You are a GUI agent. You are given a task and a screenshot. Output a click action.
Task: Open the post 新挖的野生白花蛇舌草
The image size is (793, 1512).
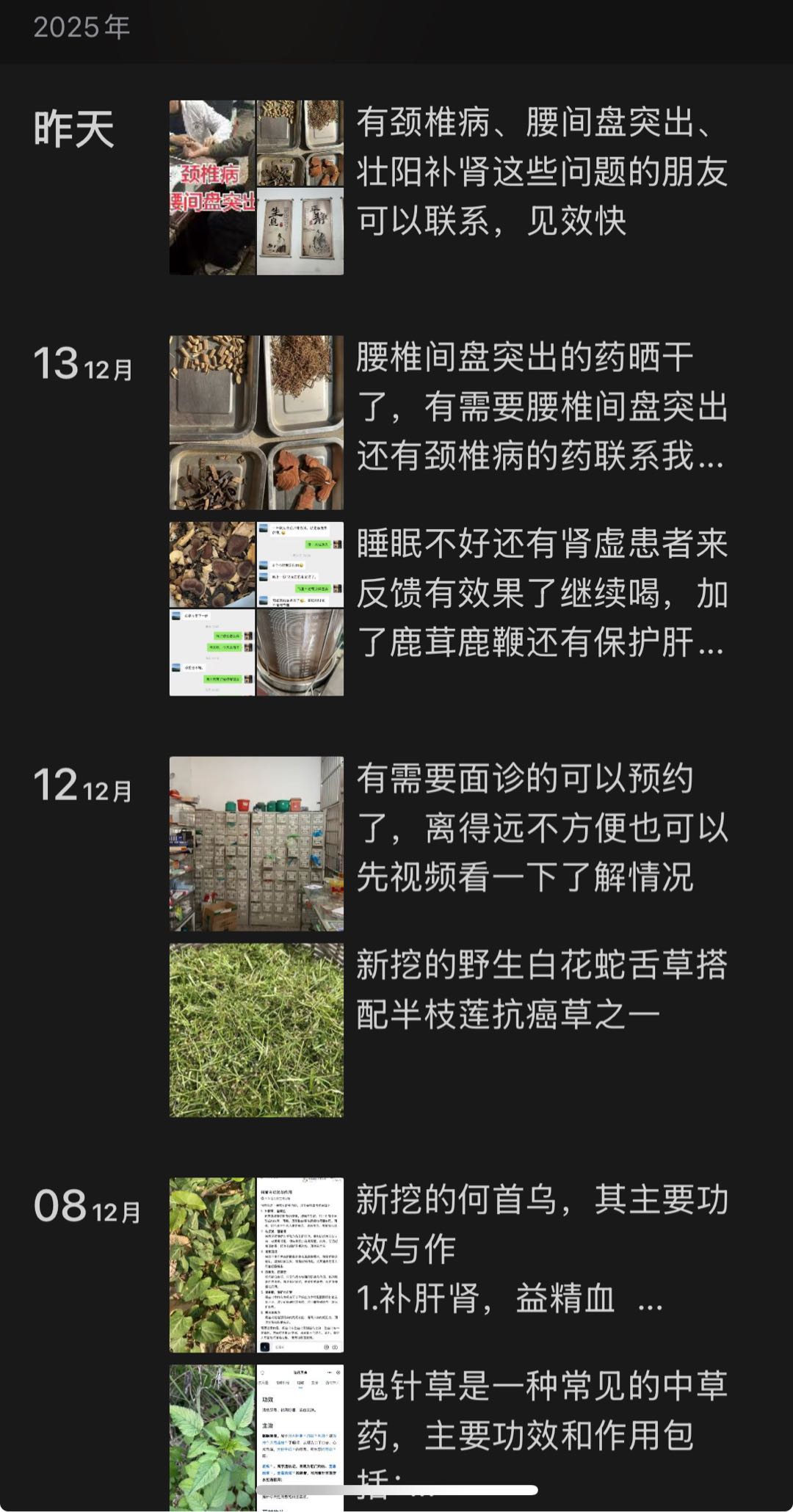(x=542, y=990)
